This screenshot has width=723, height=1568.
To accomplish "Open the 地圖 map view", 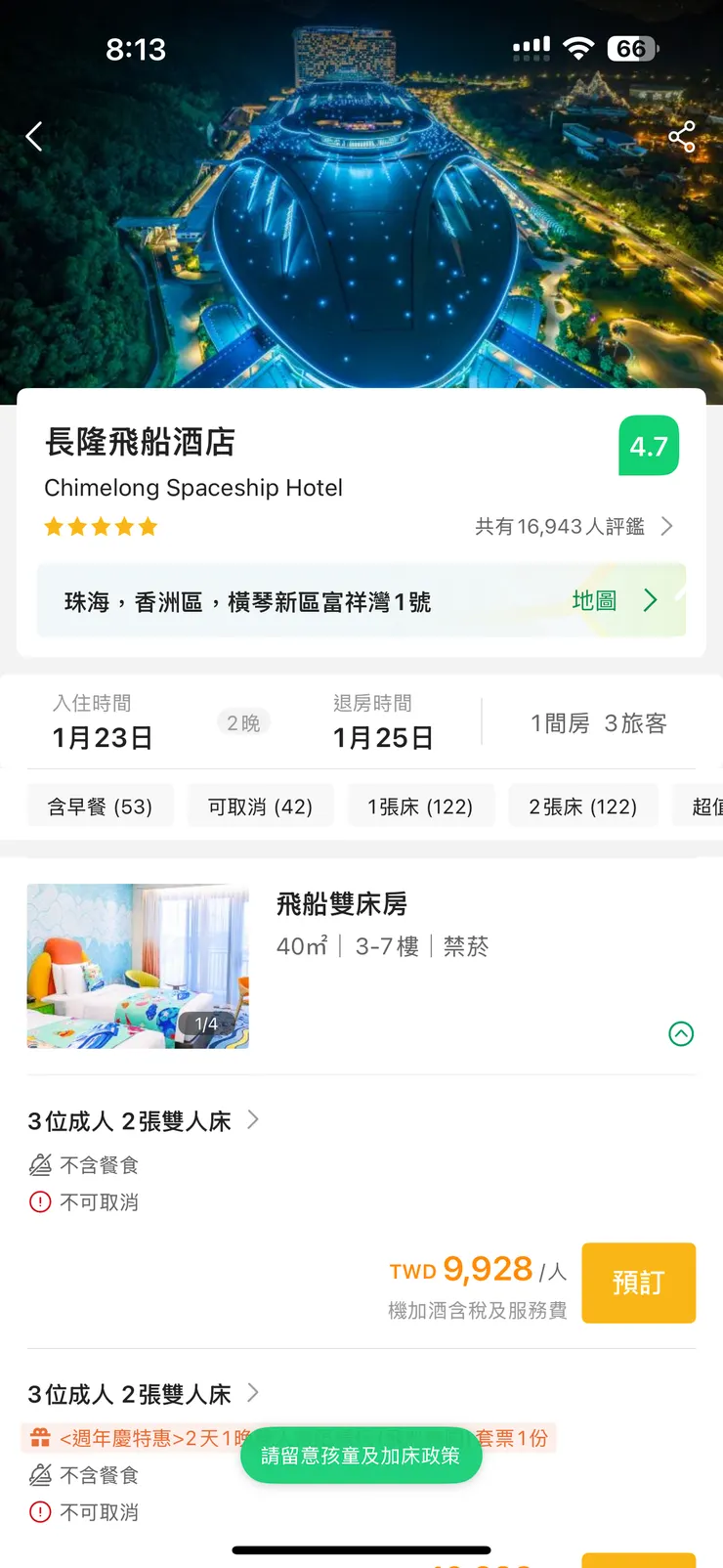I will tap(593, 600).
